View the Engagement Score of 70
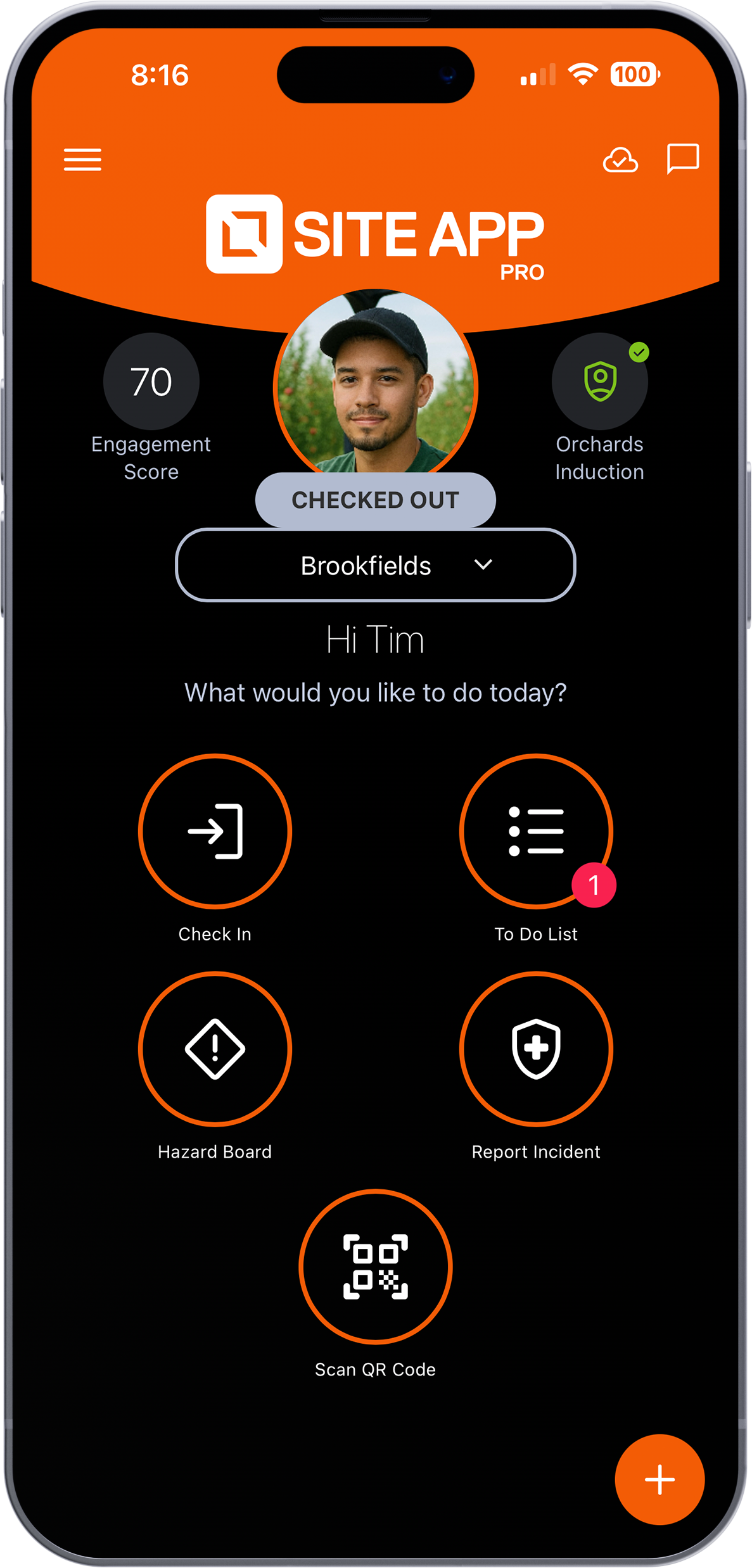This screenshot has height=1568, width=752. pos(151,381)
